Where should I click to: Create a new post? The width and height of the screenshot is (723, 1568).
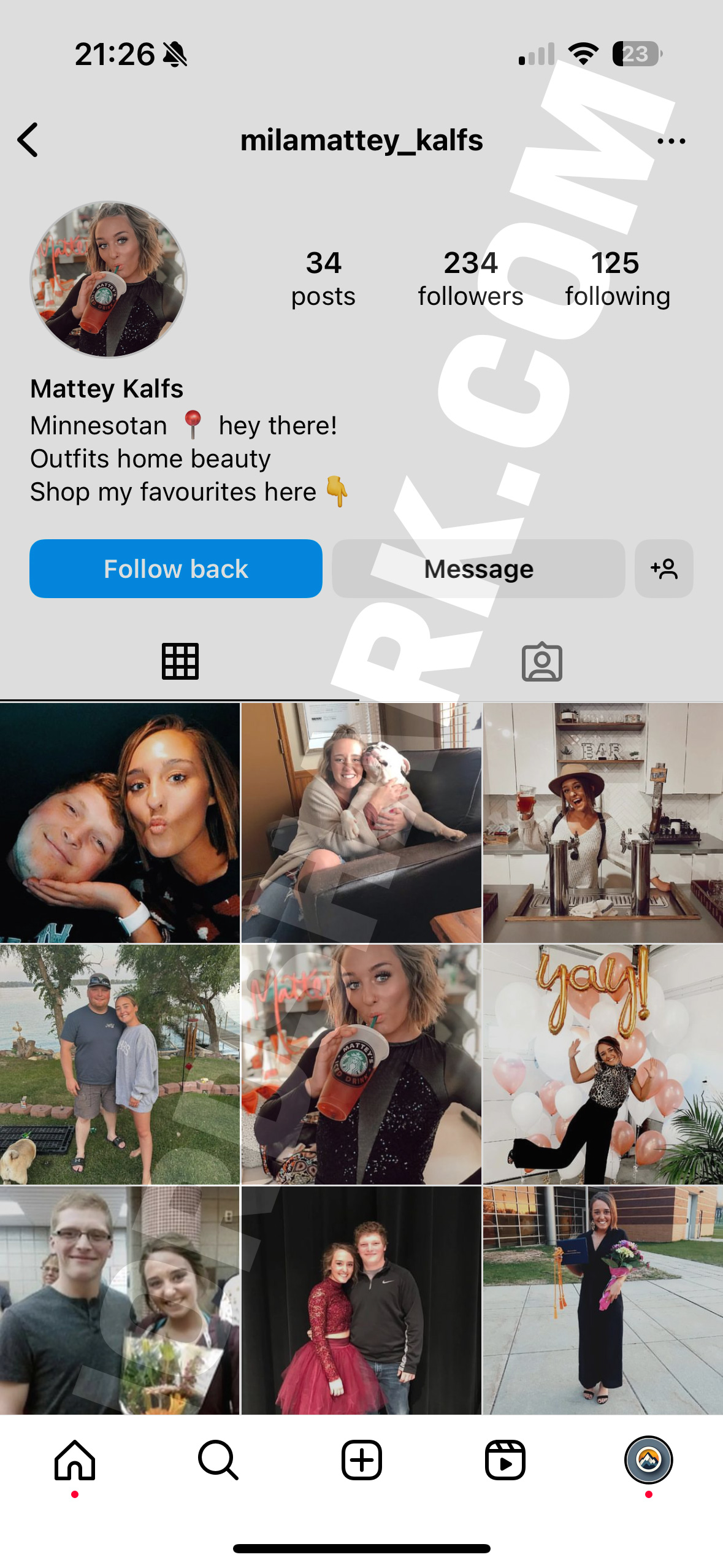point(361,1460)
